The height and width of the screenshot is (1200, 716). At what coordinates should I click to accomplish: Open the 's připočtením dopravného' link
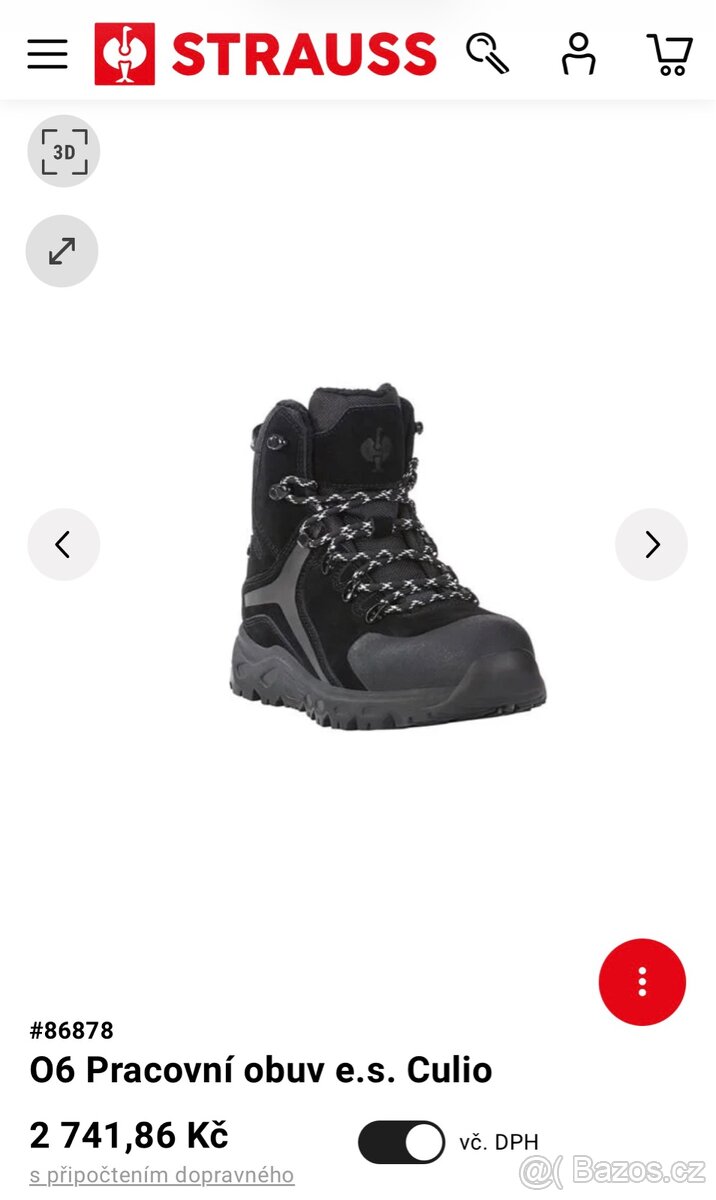[x=162, y=1175]
